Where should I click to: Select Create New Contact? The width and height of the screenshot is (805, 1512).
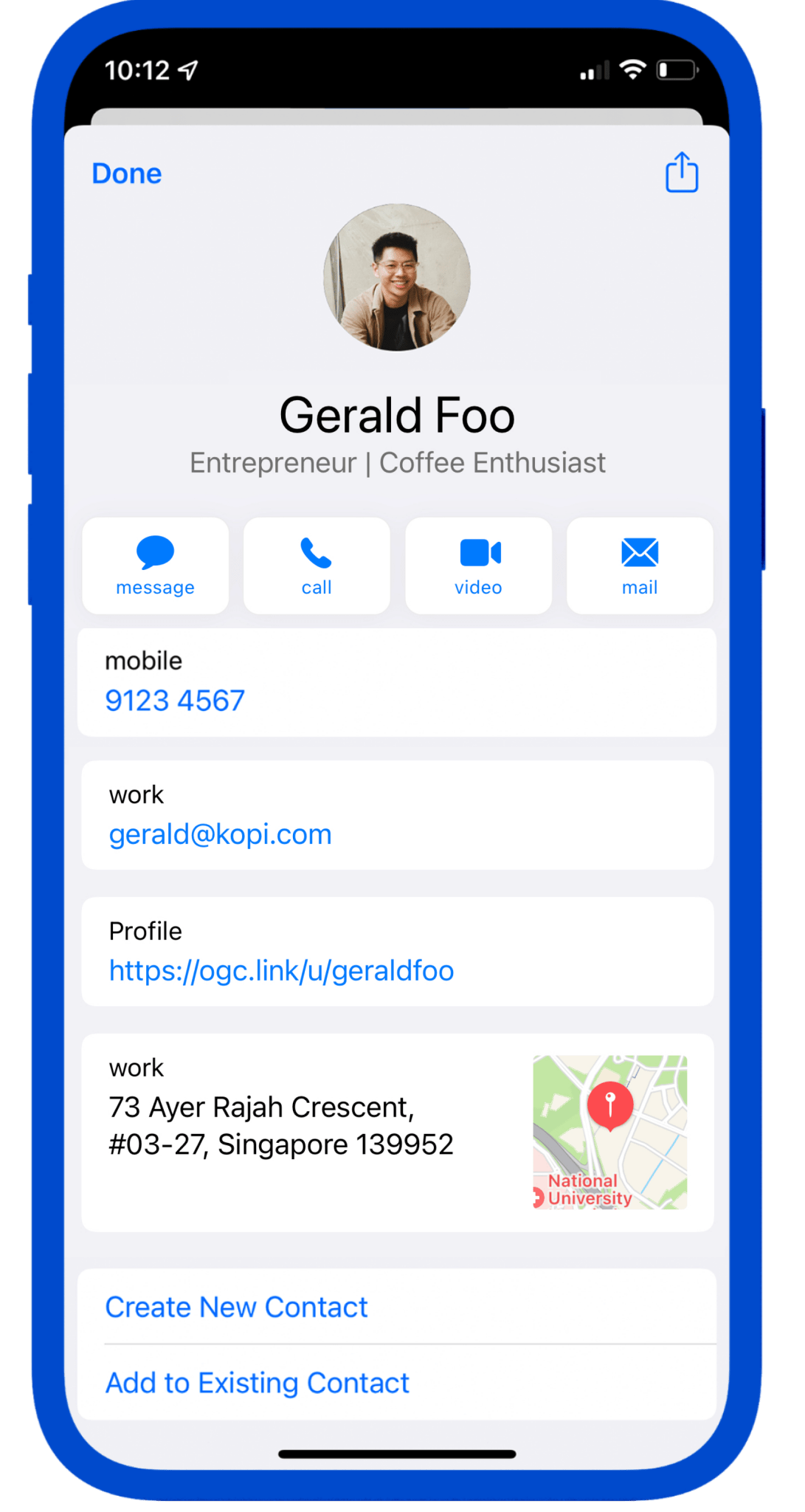click(x=236, y=1307)
